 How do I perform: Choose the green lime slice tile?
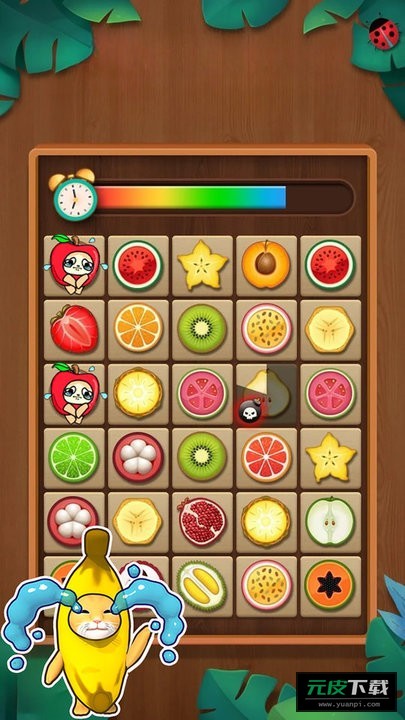(74, 458)
